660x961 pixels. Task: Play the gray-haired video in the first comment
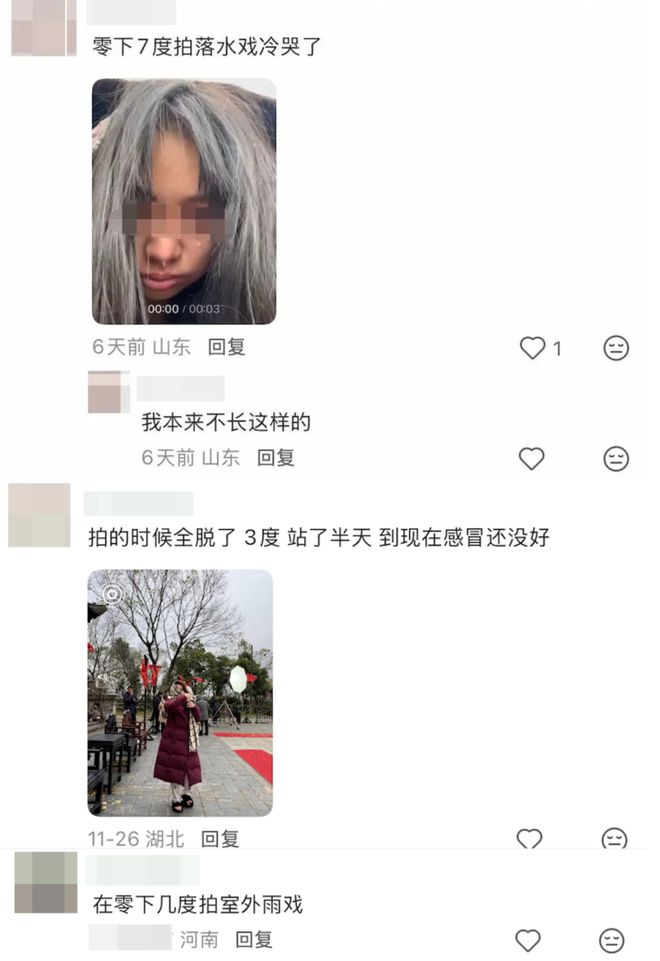(x=184, y=201)
